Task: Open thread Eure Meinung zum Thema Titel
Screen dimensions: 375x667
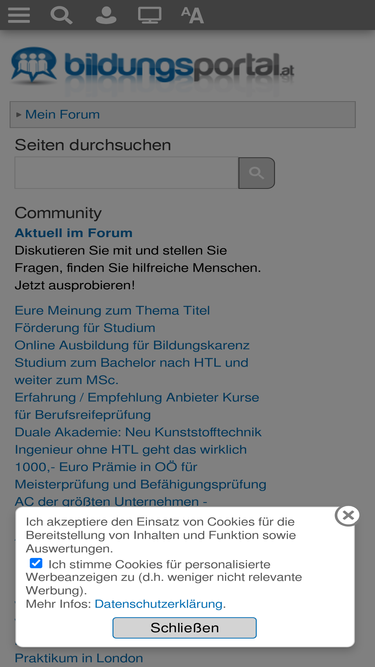Action: point(112,310)
